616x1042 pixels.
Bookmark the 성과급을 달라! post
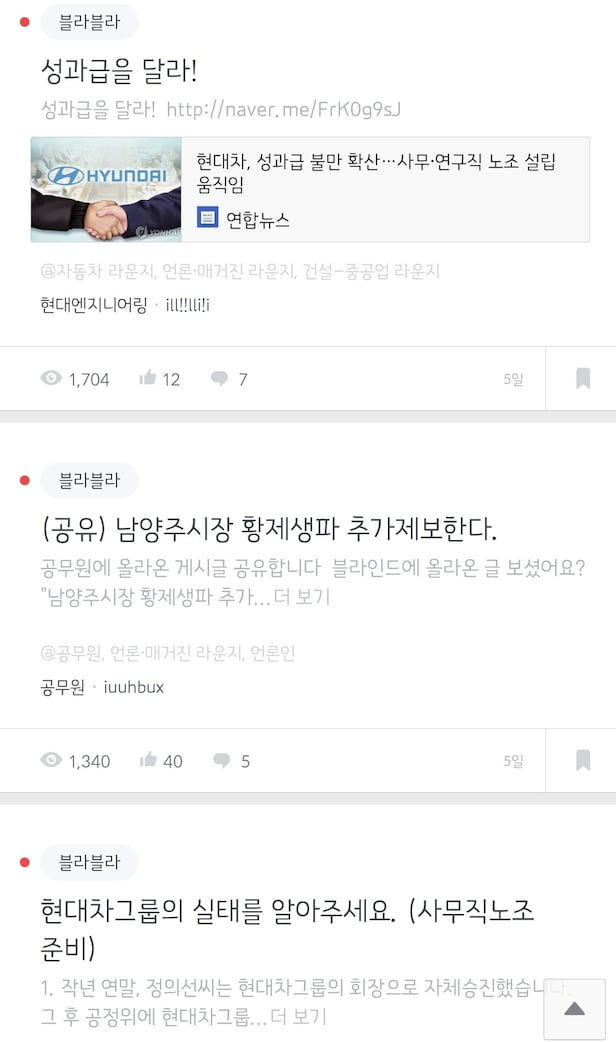(582, 378)
